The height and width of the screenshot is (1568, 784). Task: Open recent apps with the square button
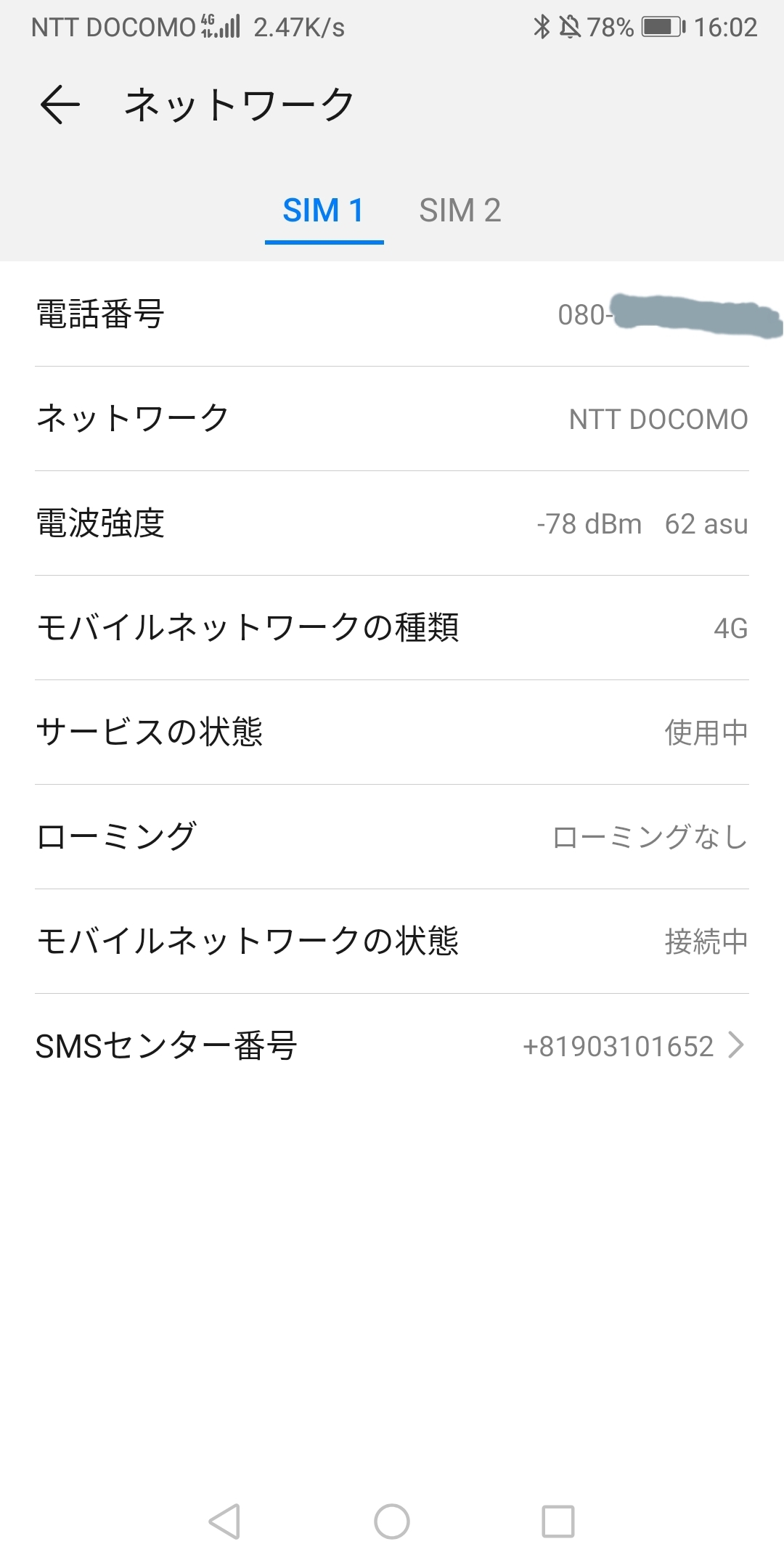558,1521
